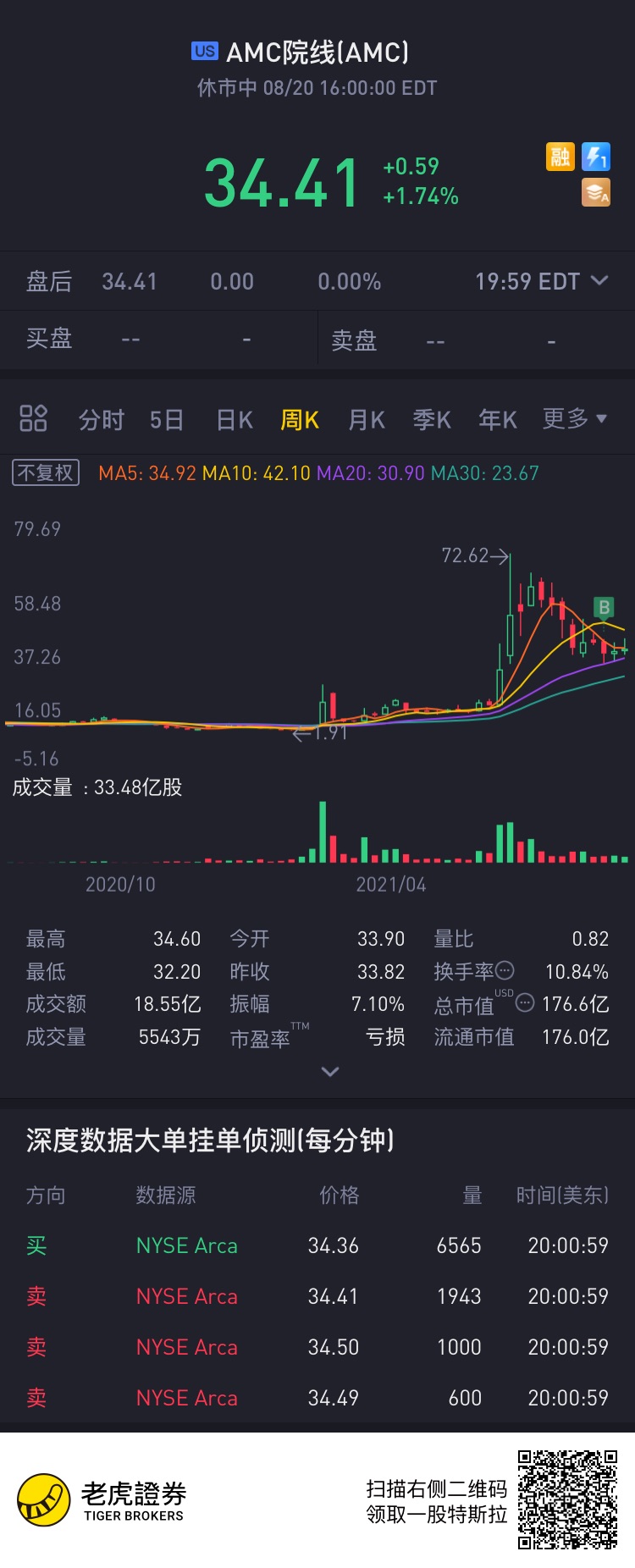Tap the 总市值 currency info icon

point(525,1003)
